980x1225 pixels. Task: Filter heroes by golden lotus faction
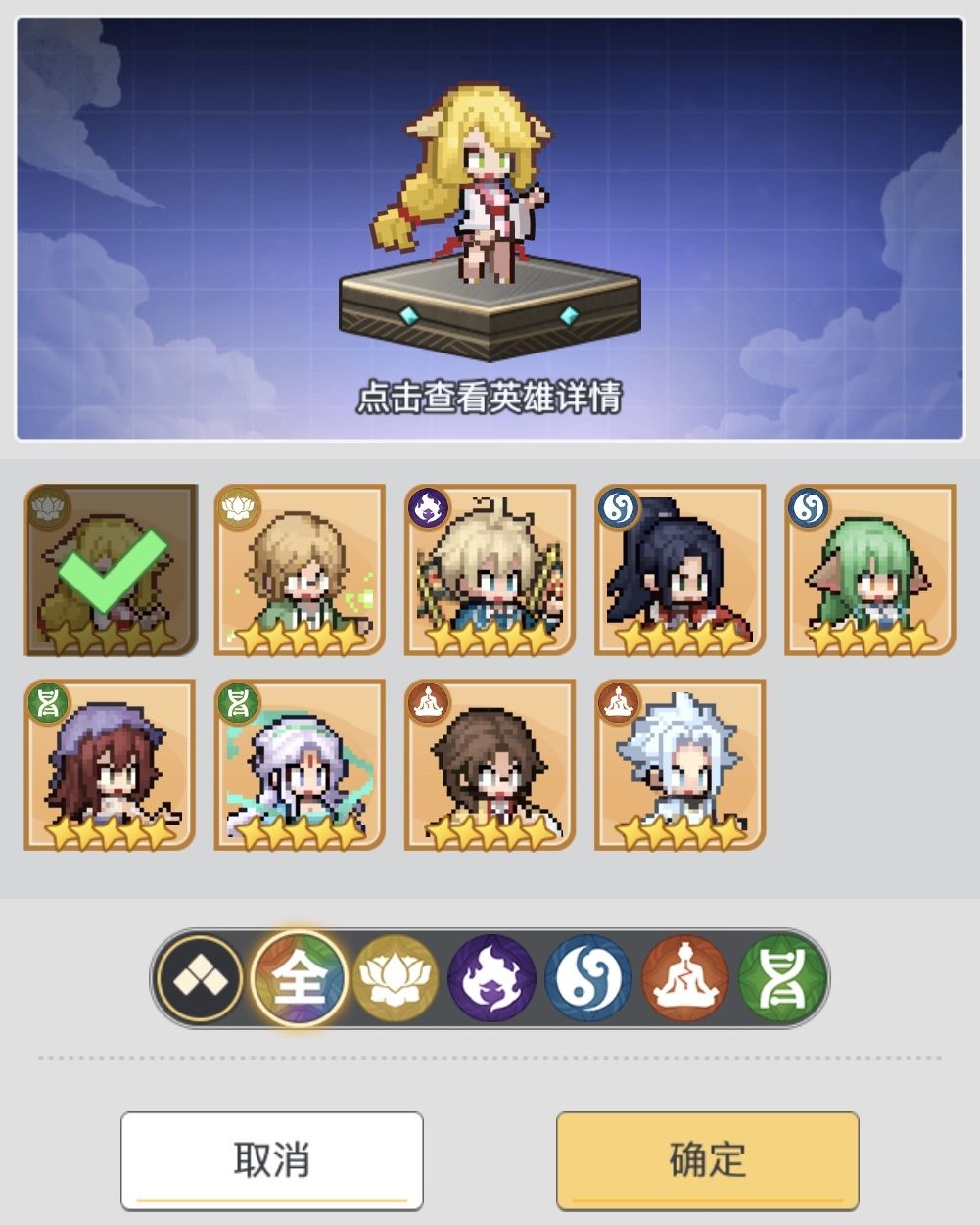(x=396, y=978)
